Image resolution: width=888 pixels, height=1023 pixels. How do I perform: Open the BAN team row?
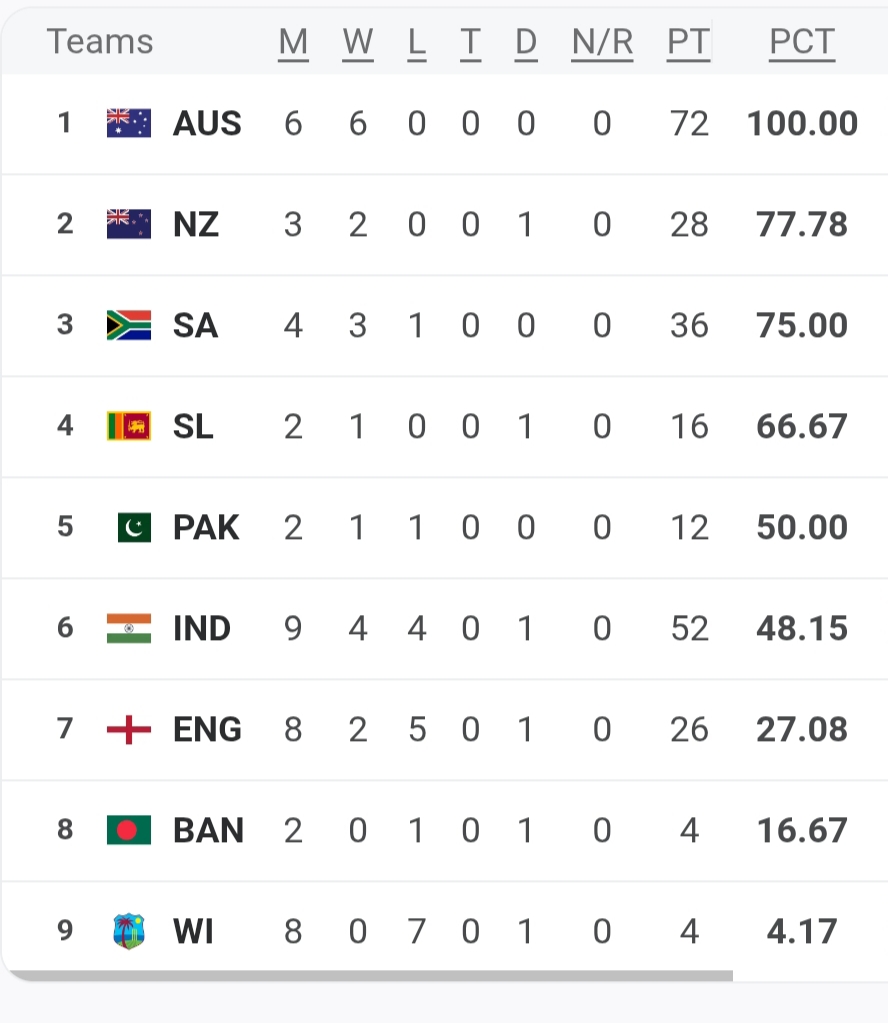[x=208, y=831]
